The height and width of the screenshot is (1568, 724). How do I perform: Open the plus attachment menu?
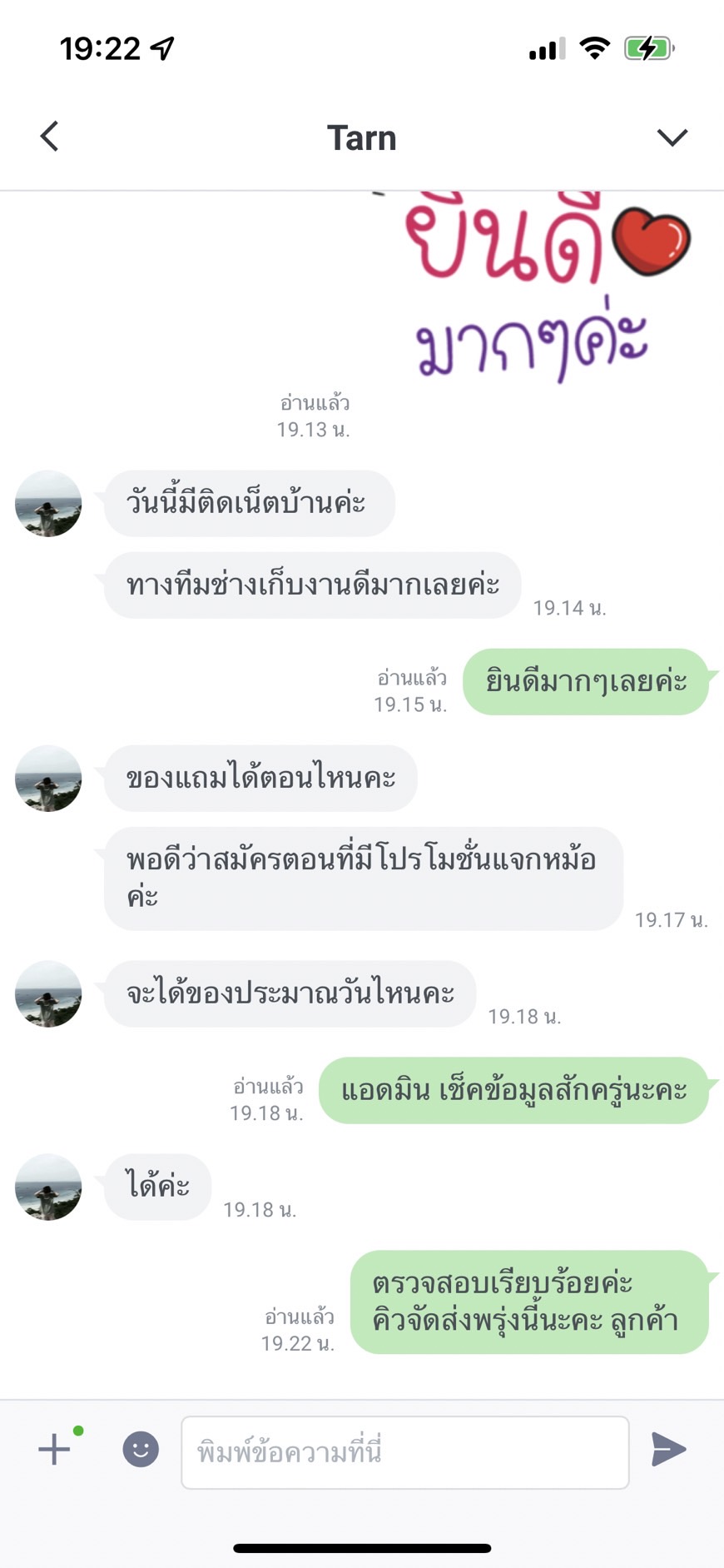click(x=55, y=1449)
